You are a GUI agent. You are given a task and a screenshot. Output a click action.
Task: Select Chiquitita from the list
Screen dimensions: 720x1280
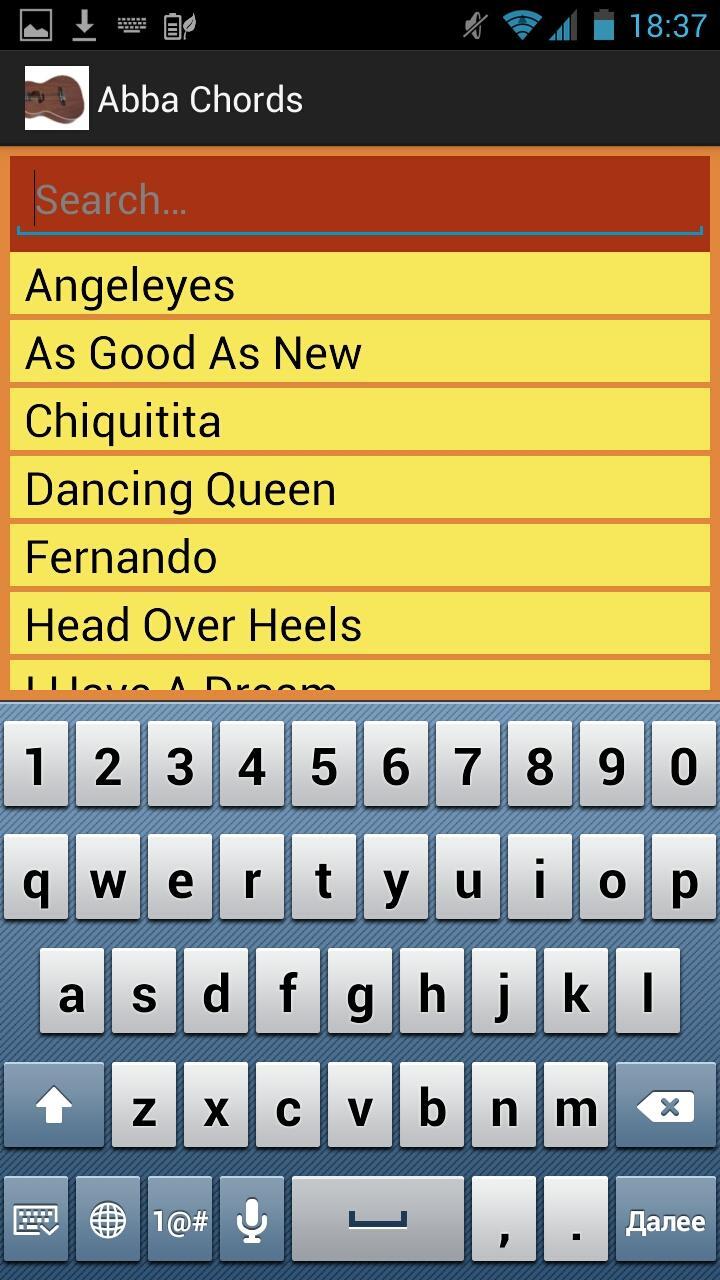pos(360,421)
